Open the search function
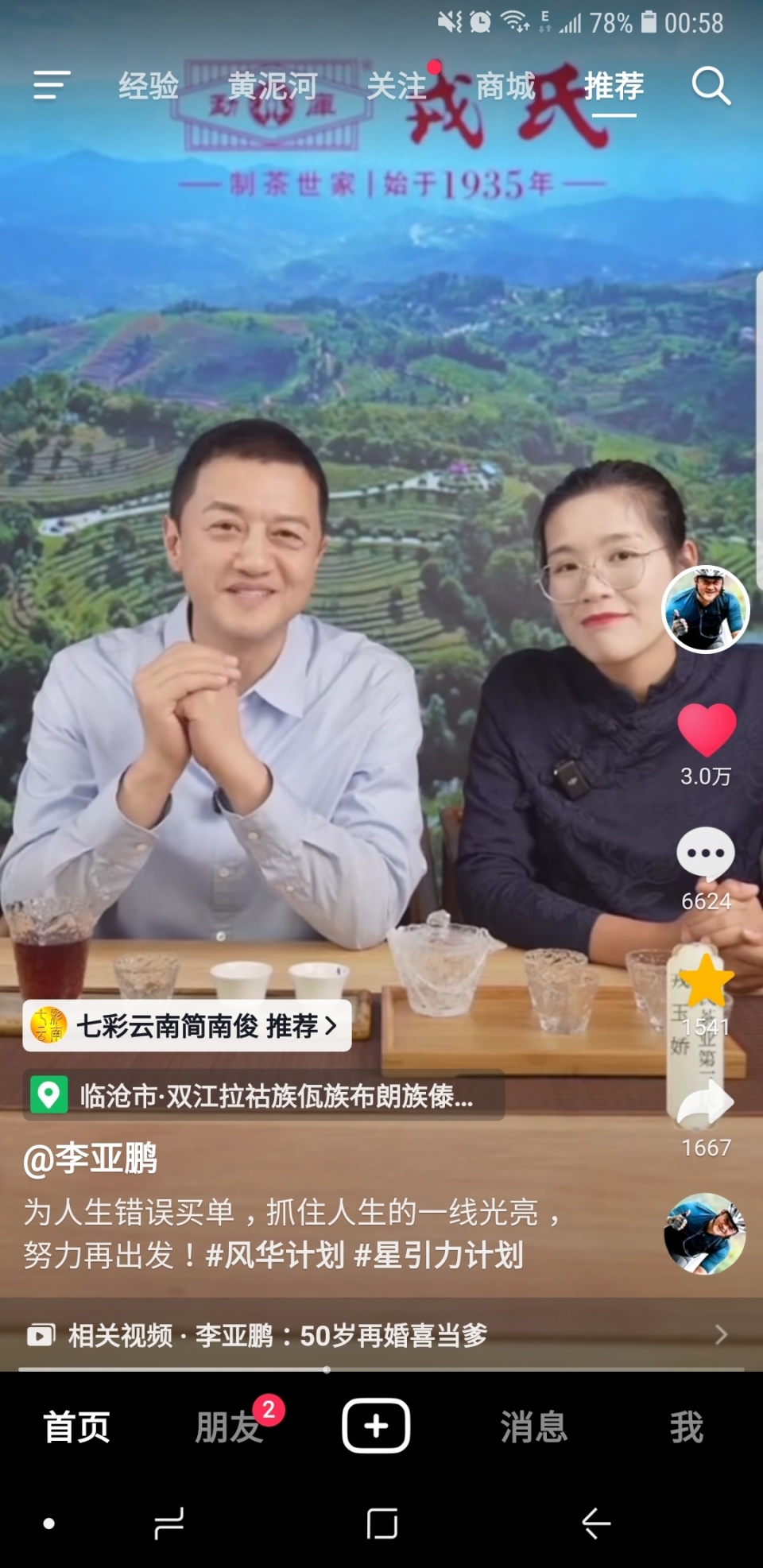The height and width of the screenshot is (1568, 763). pyautogui.click(x=711, y=87)
